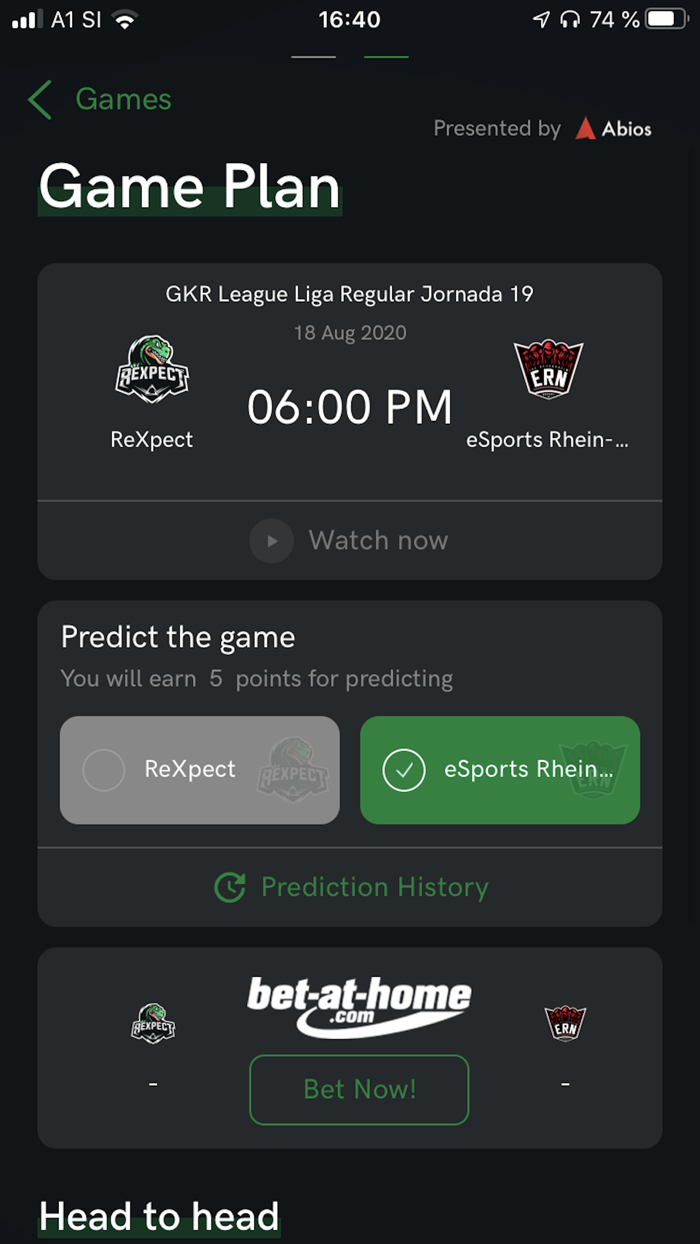
Task: Select eSports Rhein as predicted winner
Action: click(499, 770)
